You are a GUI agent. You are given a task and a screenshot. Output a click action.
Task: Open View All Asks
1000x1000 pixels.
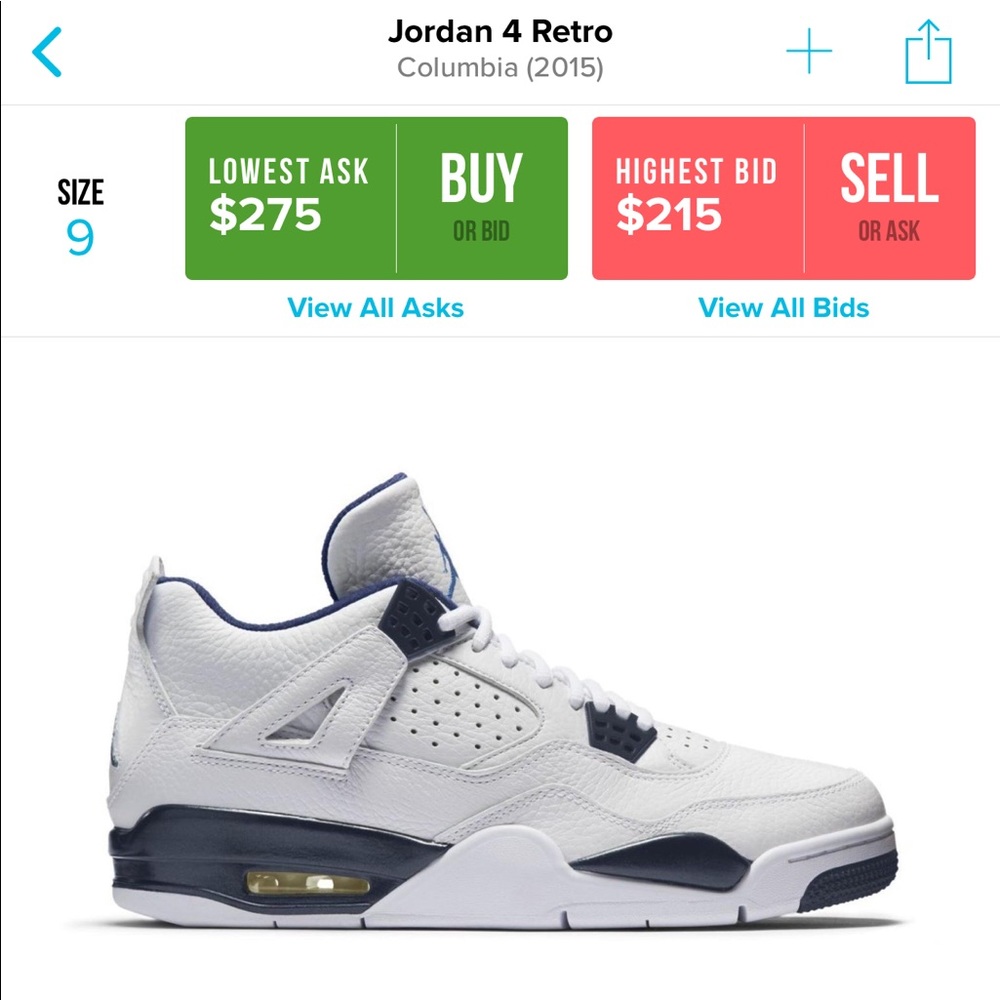[x=375, y=307]
